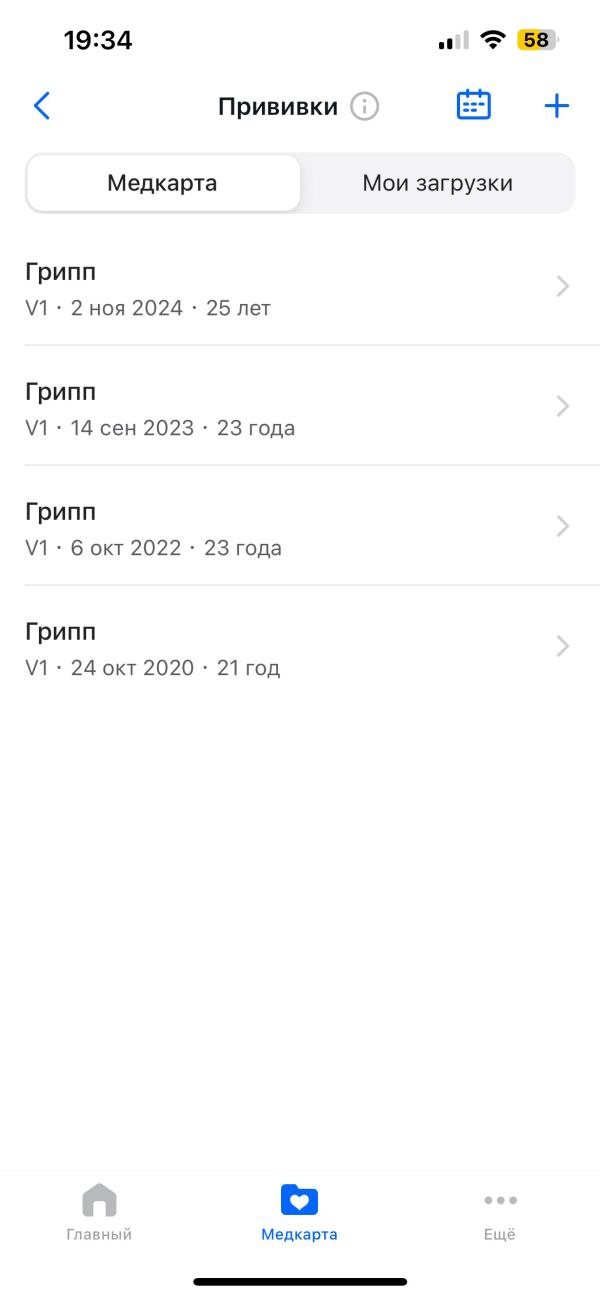Open the Грипп record from 24 окт 2020

point(300,647)
